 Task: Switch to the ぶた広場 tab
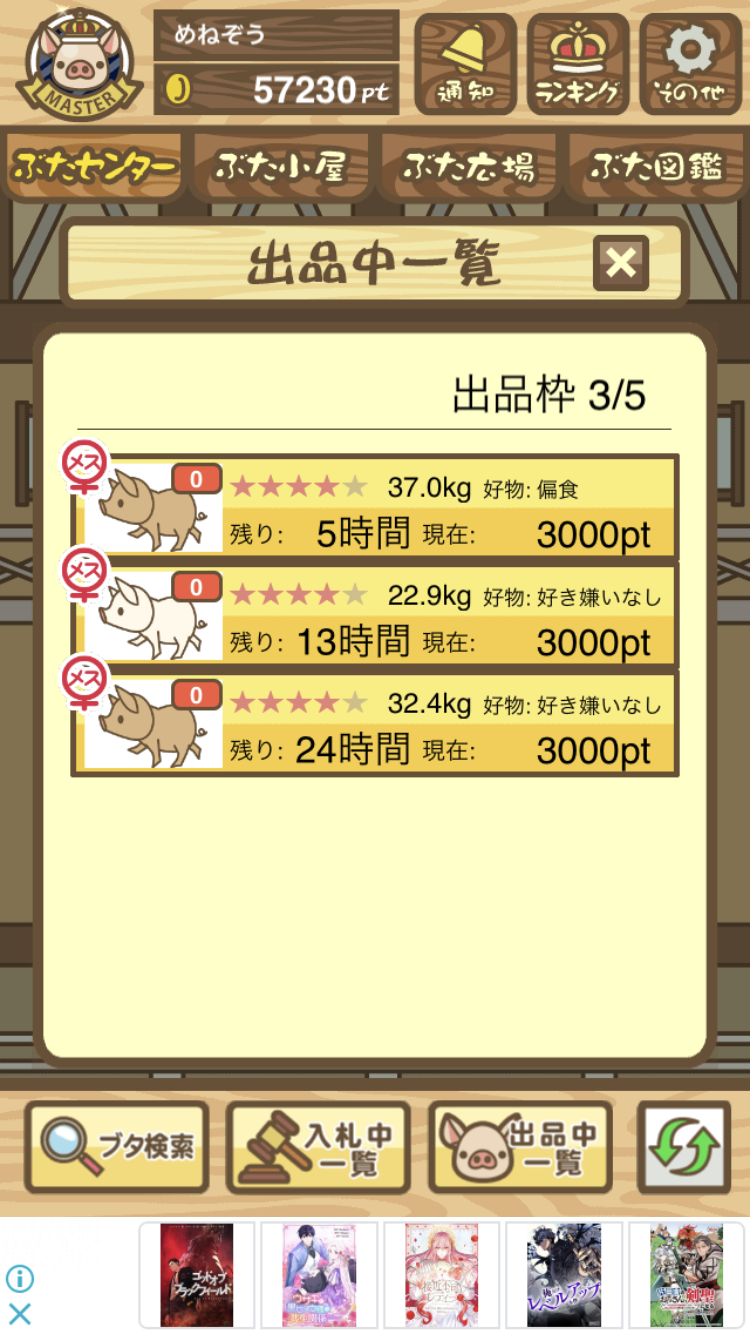(x=468, y=167)
